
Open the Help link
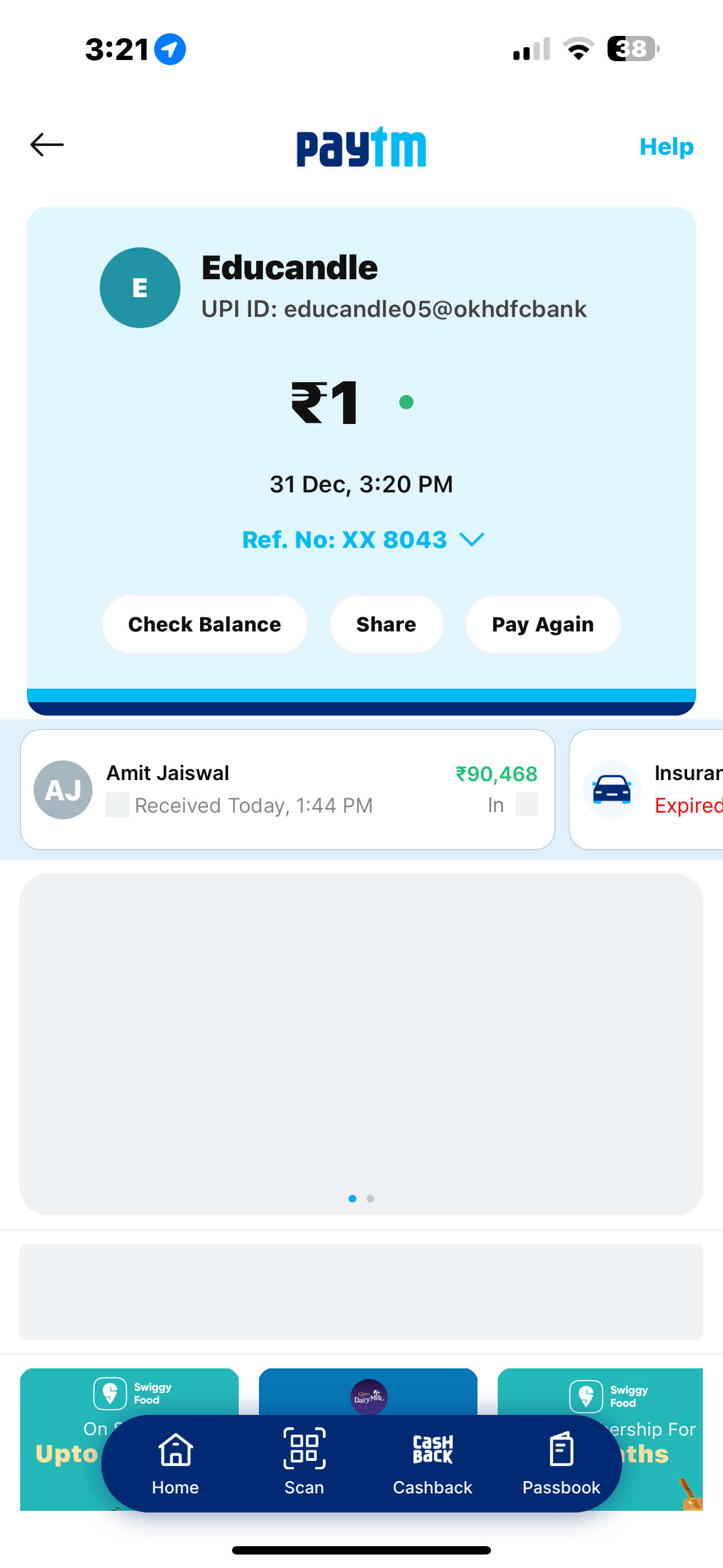666,147
